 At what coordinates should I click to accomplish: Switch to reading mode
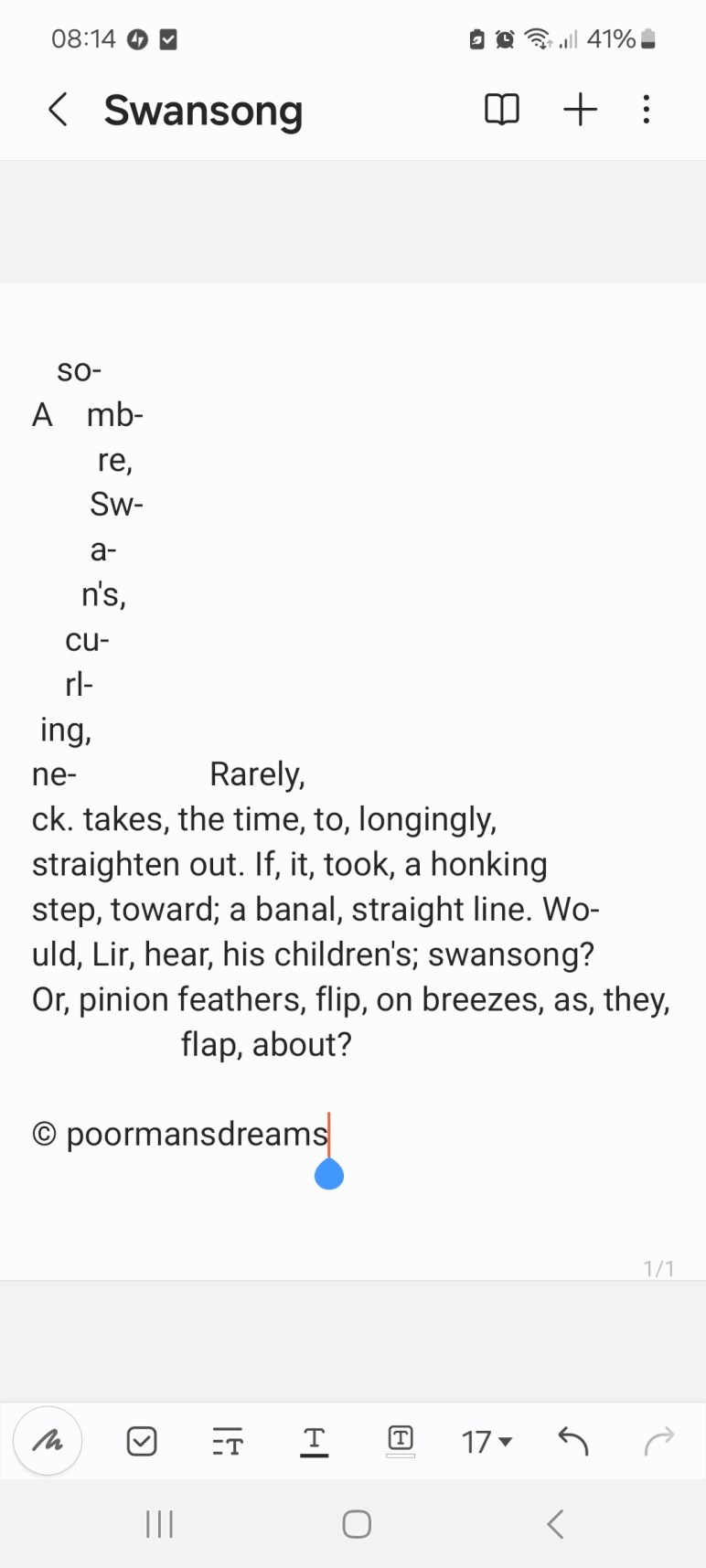501,110
